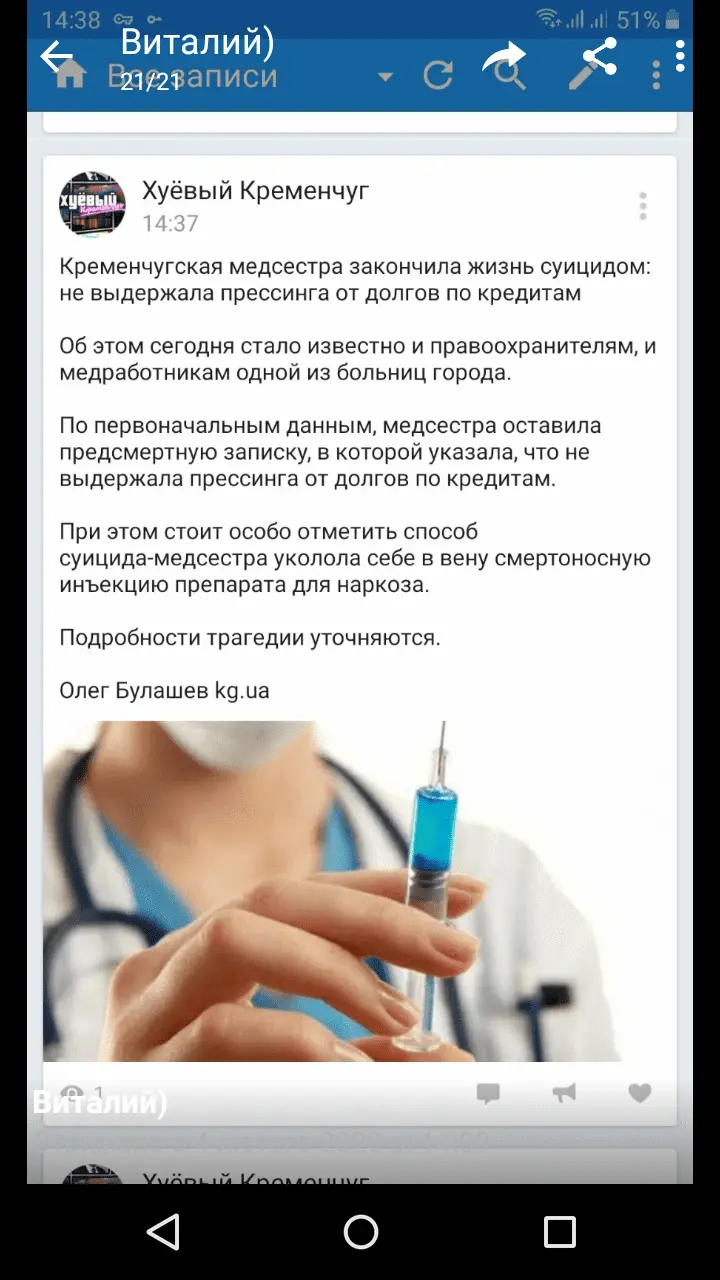Image resolution: width=720 pixels, height=1280 pixels.
Task: Go back from the Виталий) photo viewer
Action: click(x=57, y=57)
